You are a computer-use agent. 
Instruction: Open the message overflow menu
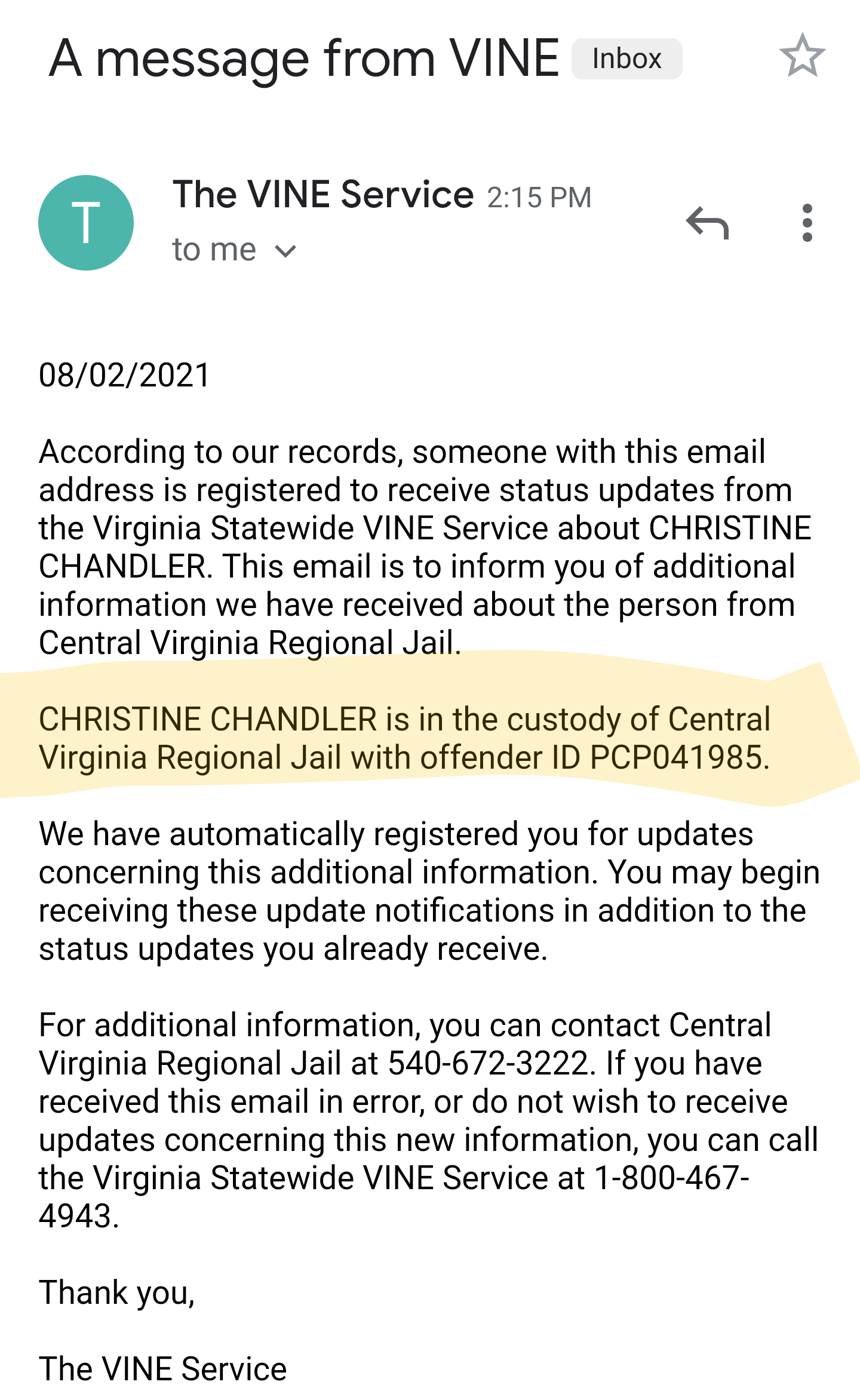807,223
